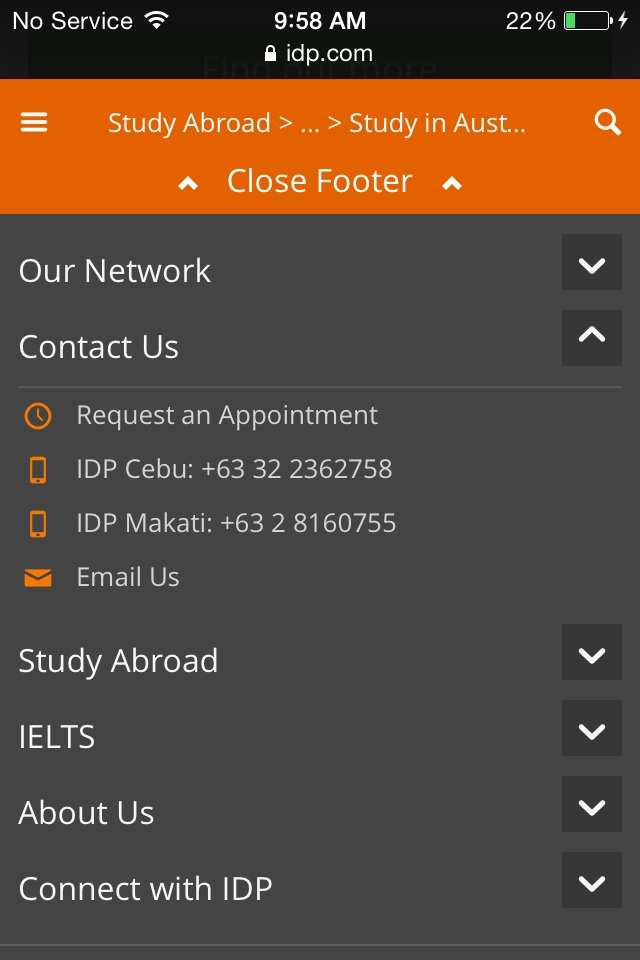Expand the IELTS section
The height and width of the screenshot is (960, 640).
(x=591, y=729)
